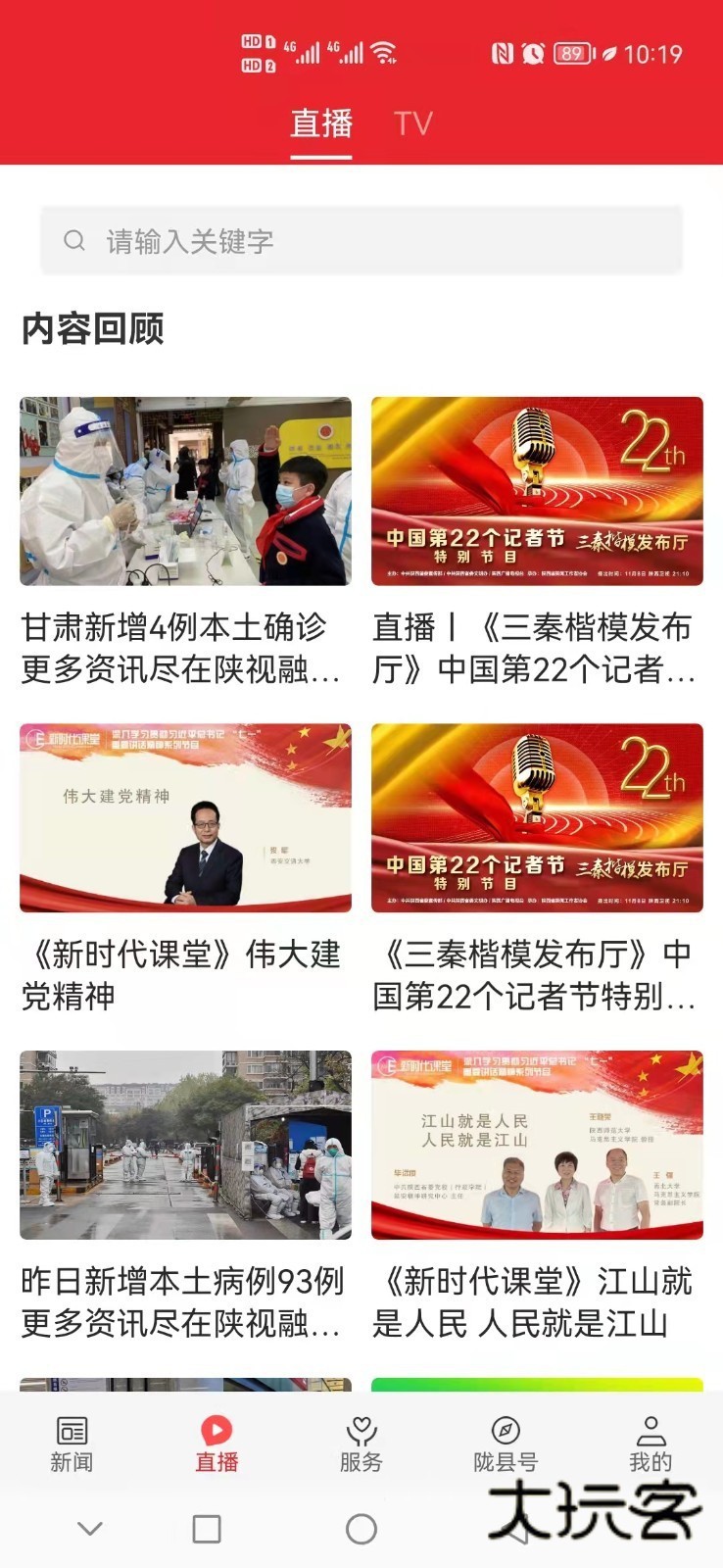Image resolution: width=723 pixels, height=1568 pixels.
Task: Select the 直播 bottom navigation tab
Action: 217,1444
